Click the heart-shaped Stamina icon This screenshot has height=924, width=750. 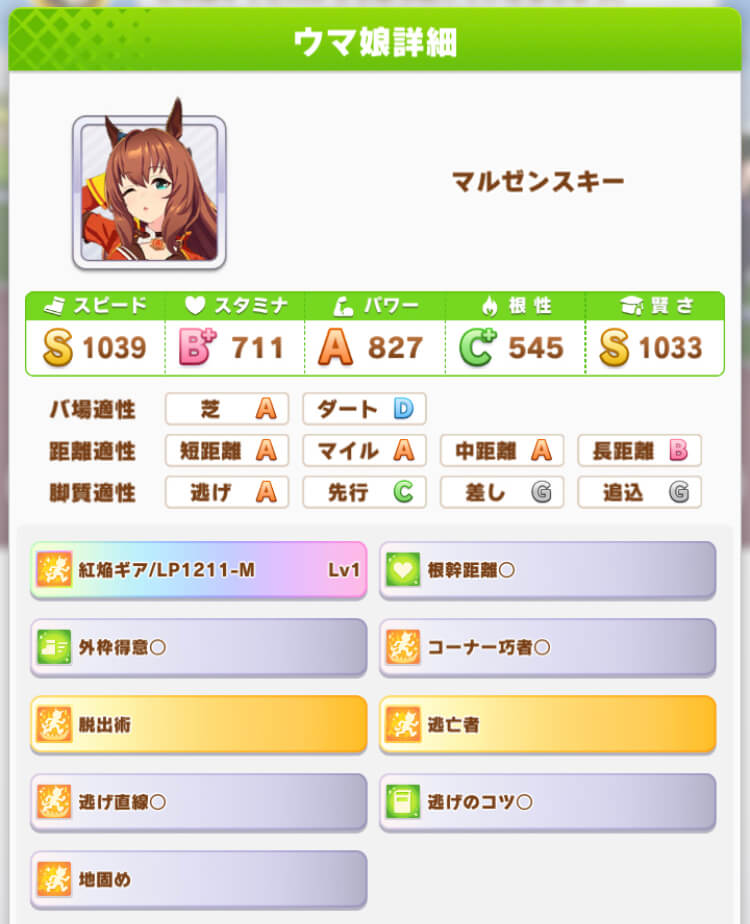pyautogui.click(x=197, y=306)
